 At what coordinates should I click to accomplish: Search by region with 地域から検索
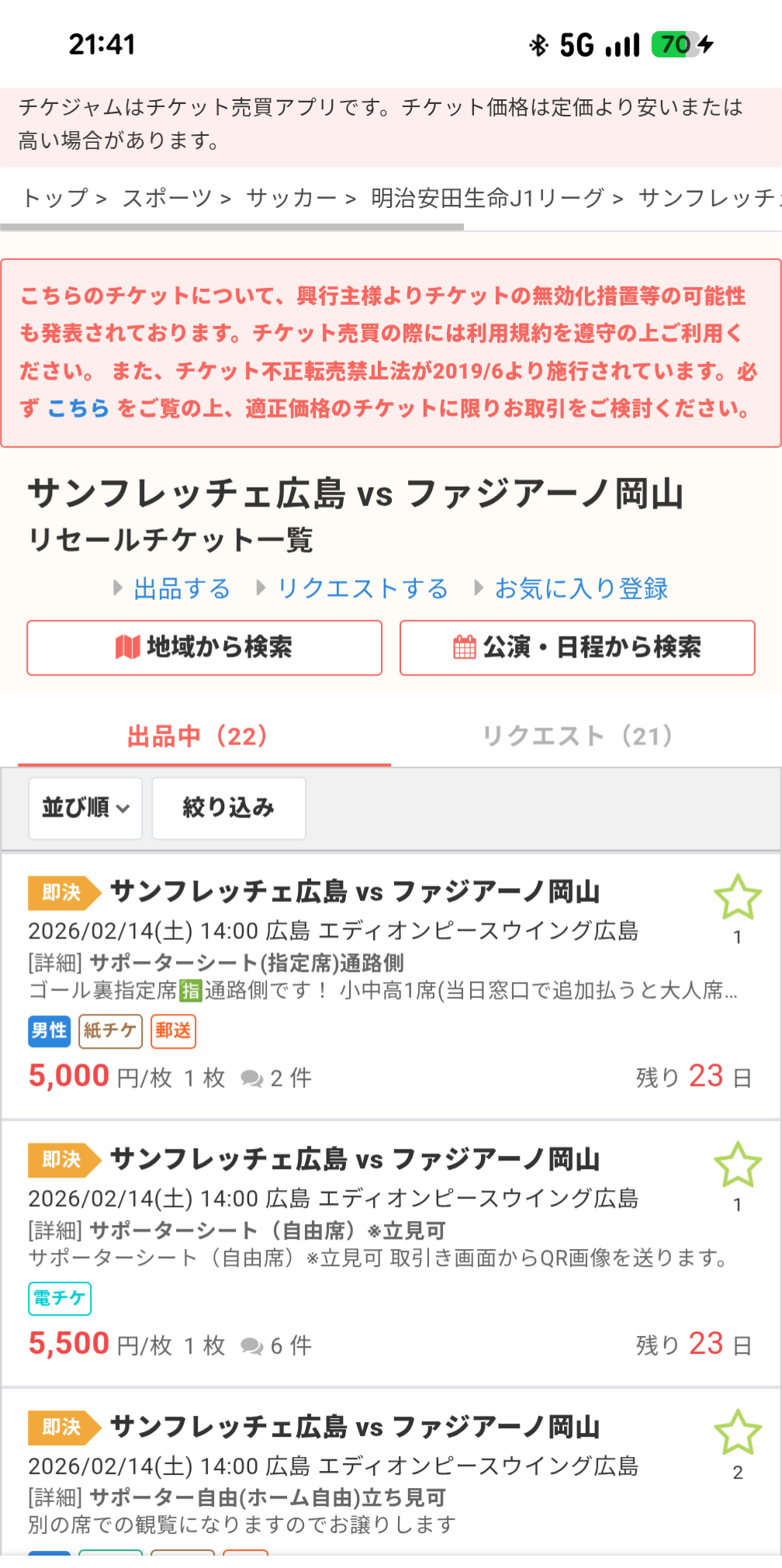(x=204, y=647)
